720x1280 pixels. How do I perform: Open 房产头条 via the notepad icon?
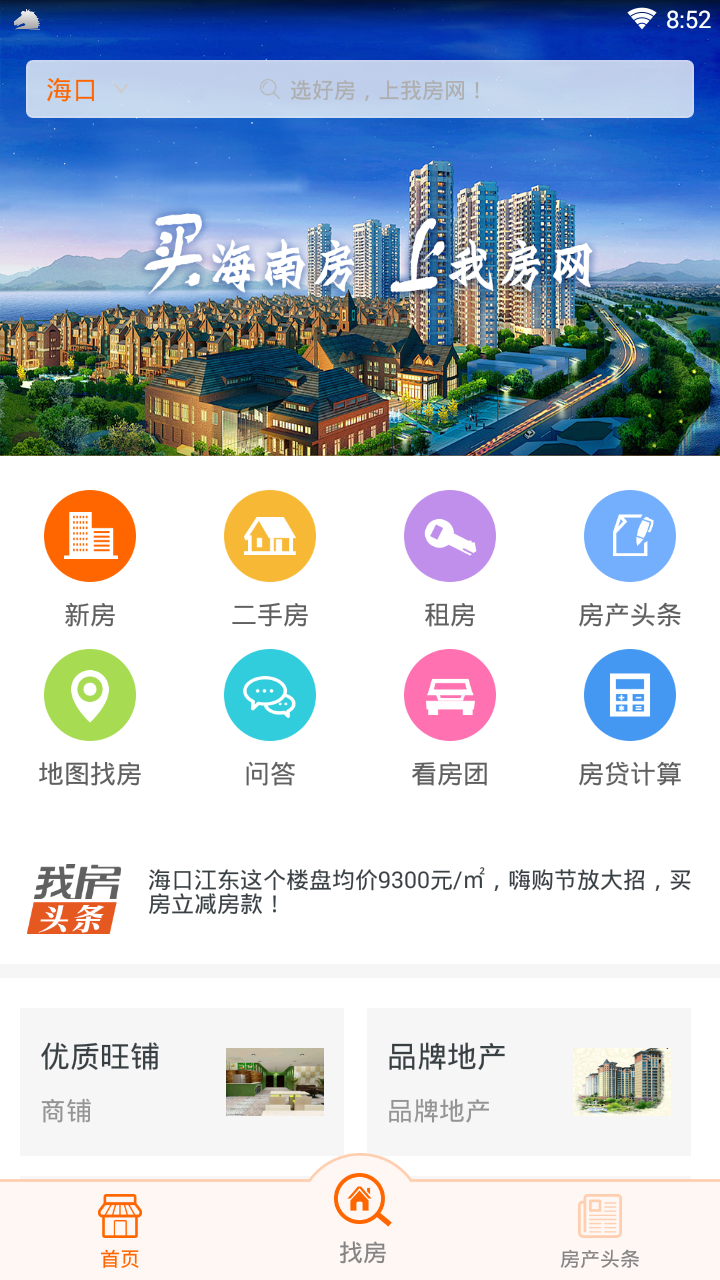(630, 535)
